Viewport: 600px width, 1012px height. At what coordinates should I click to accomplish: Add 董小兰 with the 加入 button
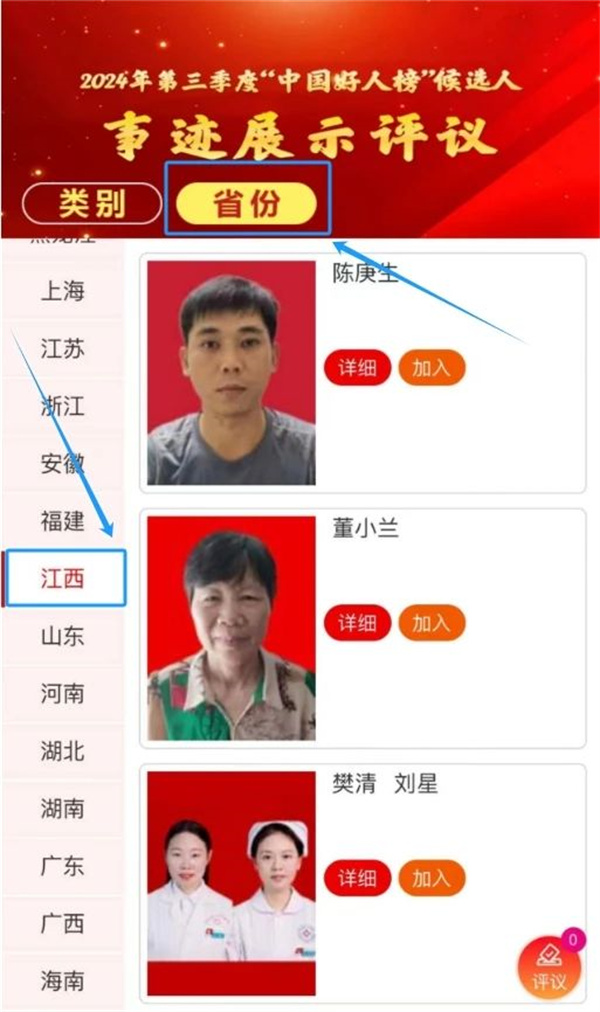pos(431,623)
